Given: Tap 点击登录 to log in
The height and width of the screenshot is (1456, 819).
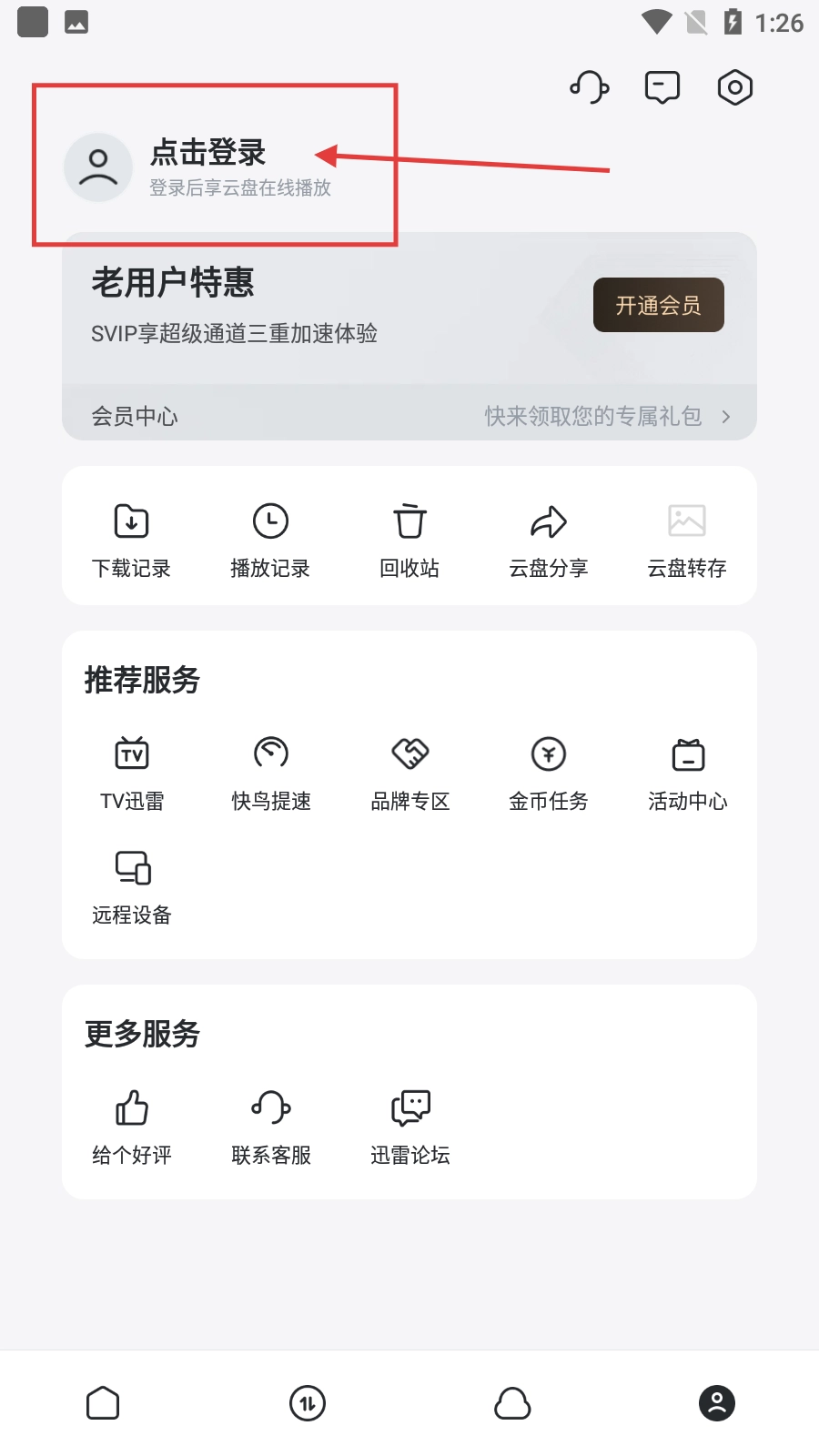Looking at the screenshot, I should [207, 153].
